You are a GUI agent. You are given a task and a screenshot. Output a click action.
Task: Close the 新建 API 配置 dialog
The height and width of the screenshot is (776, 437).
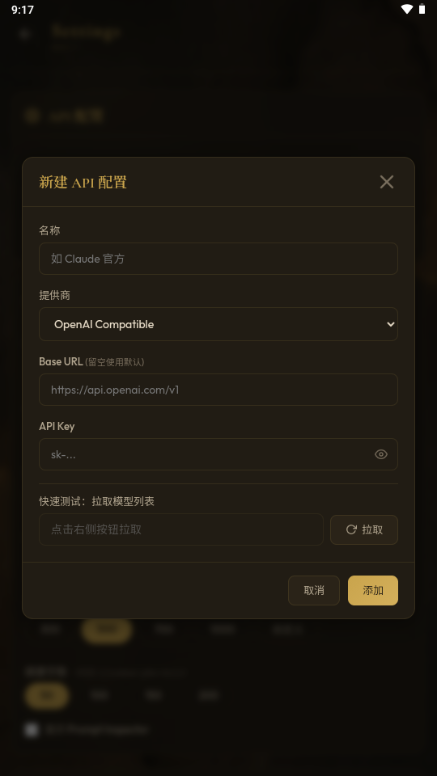387,182
